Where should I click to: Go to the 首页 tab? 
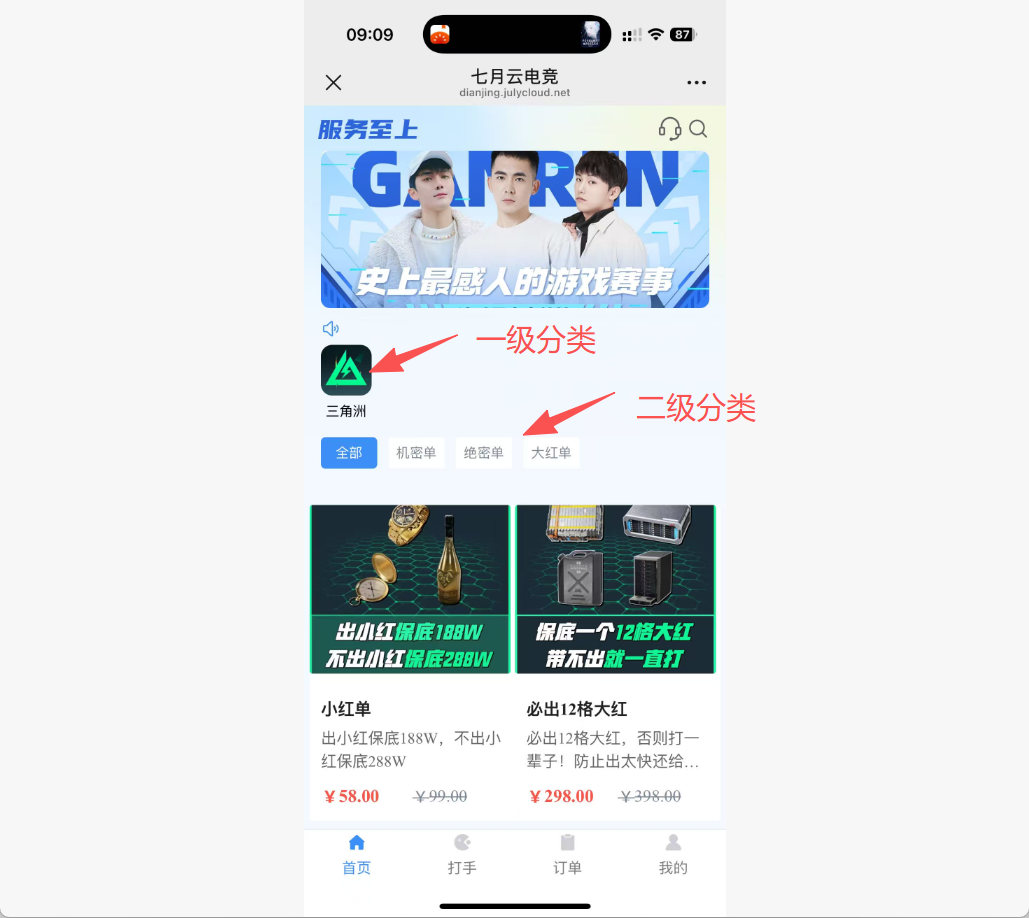pyautogui.click(x=357, y=854)
